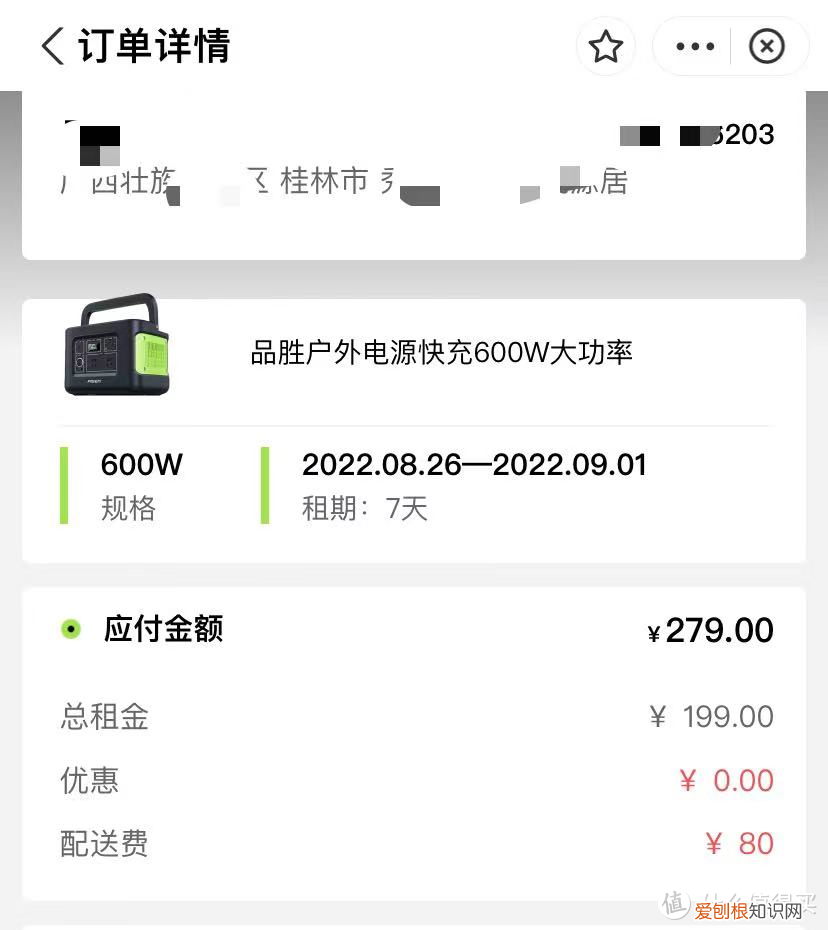Click the 配送费 delivery fee row

coord(104,844)
